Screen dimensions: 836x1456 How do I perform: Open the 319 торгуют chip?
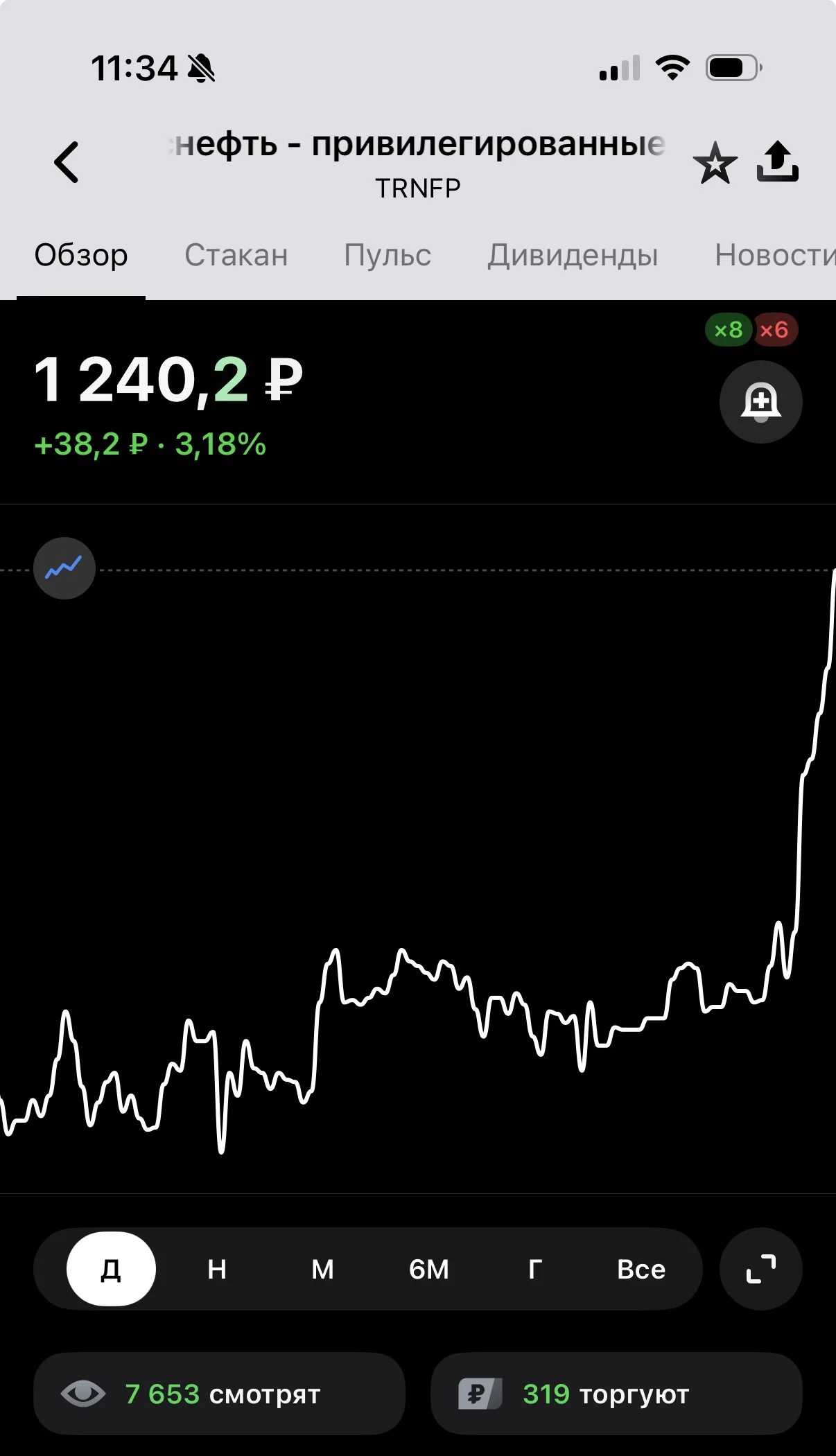[x=616, y=1394]
